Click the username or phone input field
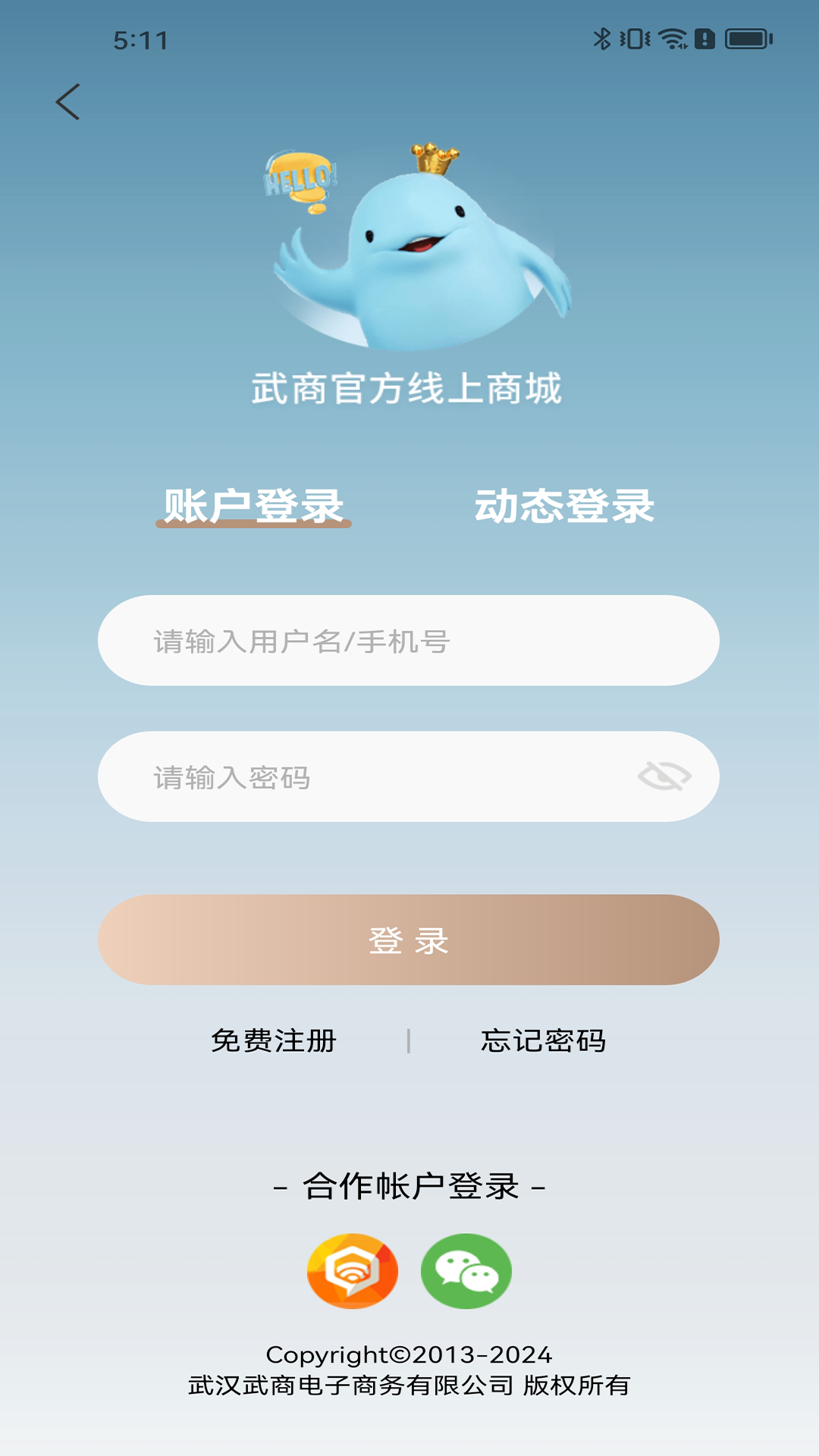 tap(409, 641)
